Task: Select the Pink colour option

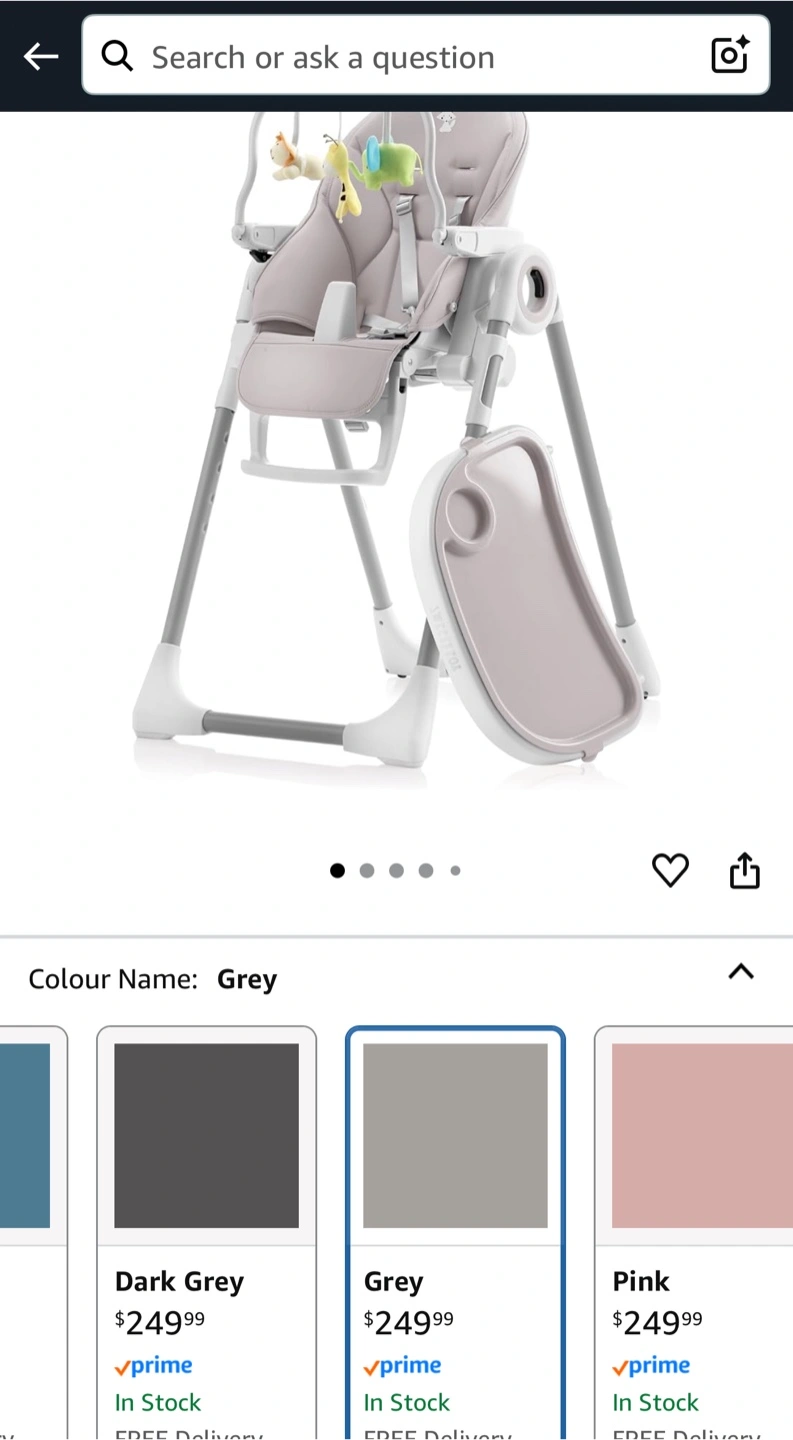Action: pyautogui.click(x=694, y=1232)
